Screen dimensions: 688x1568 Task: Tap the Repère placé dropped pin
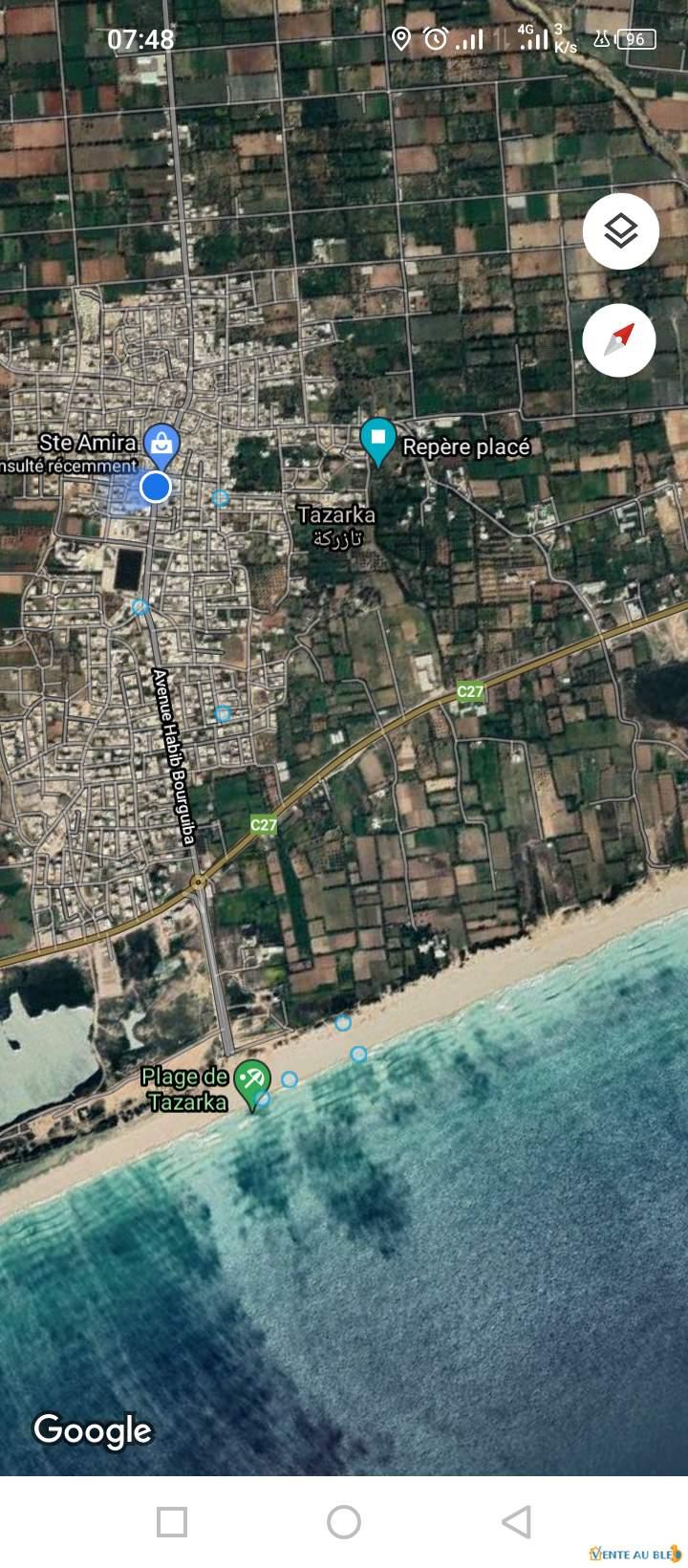378,441
